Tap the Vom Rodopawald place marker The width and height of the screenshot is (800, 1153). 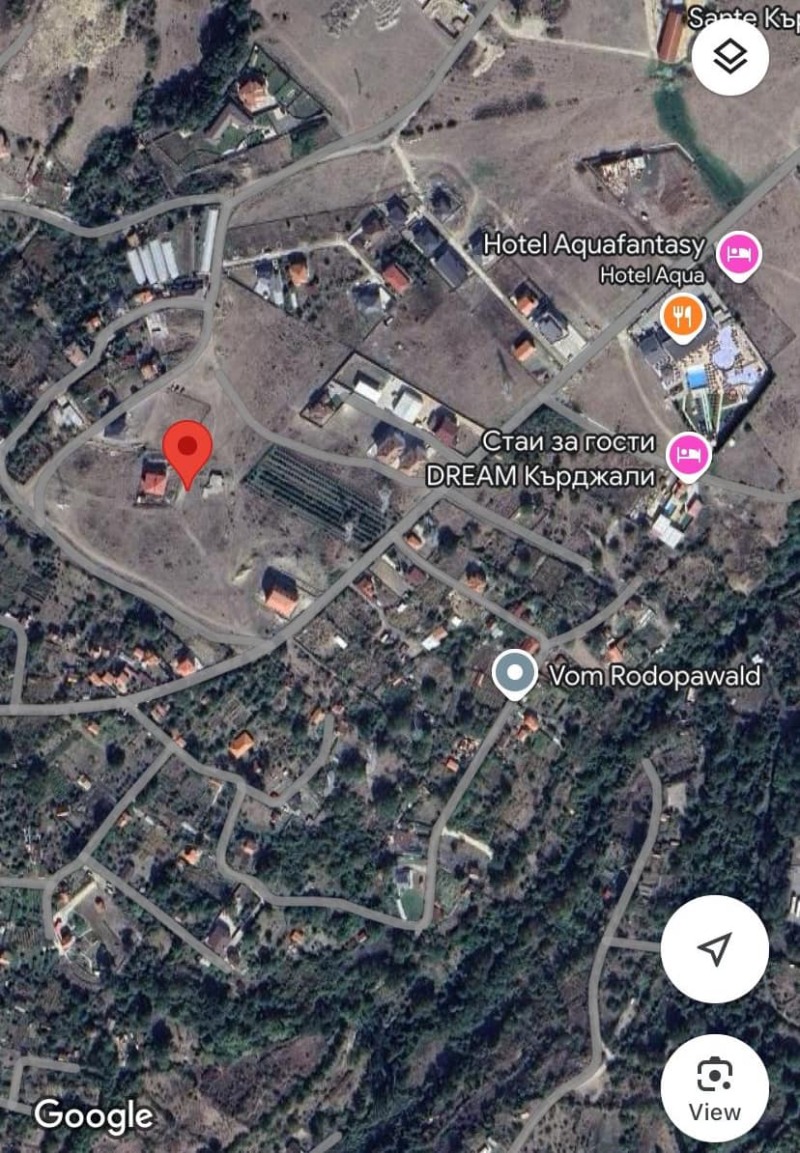tap(514, 673)
